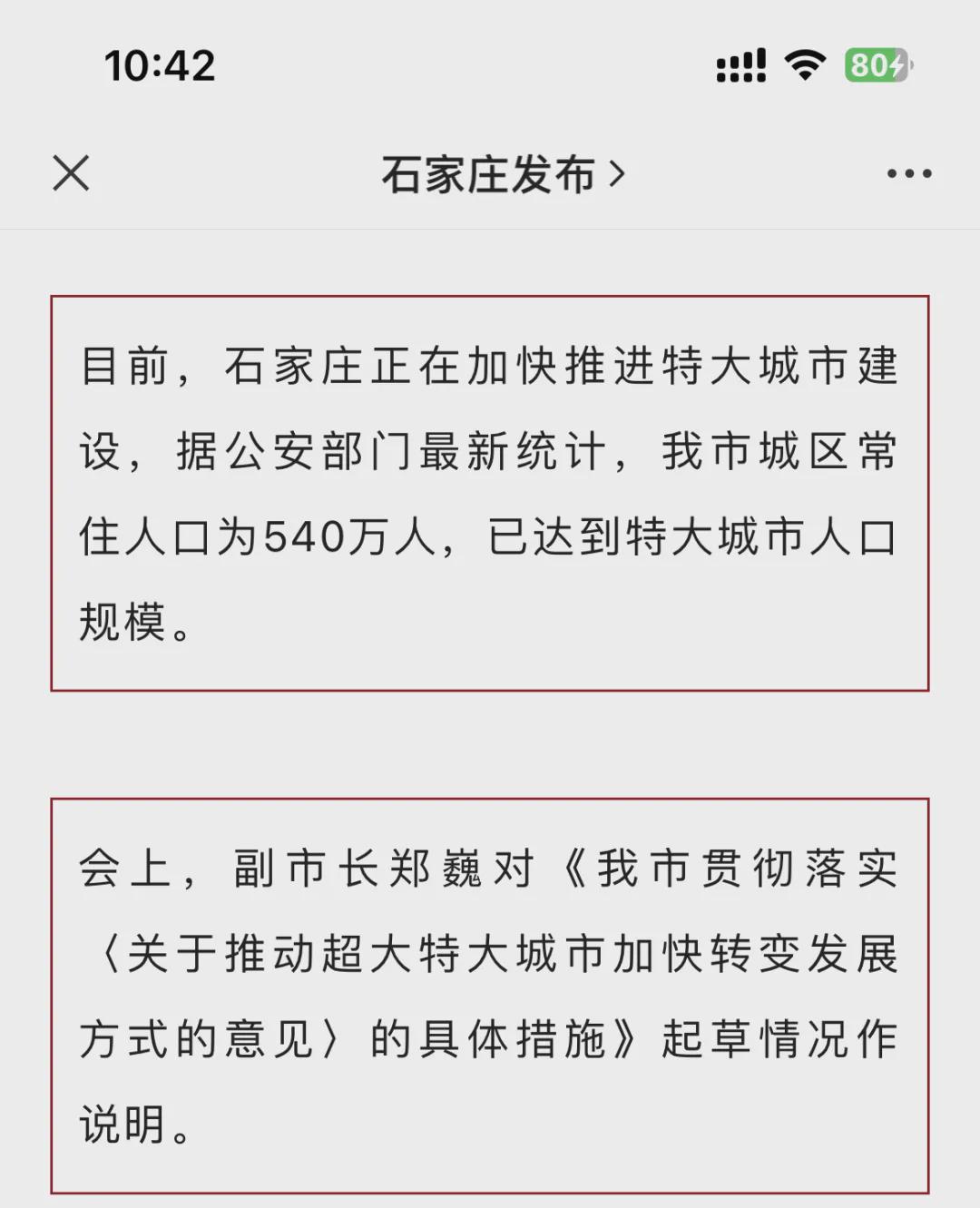This screenshot has height=1208, width=980.
Task: Open the three-dot overflow menu
Action: click(908, 173)
